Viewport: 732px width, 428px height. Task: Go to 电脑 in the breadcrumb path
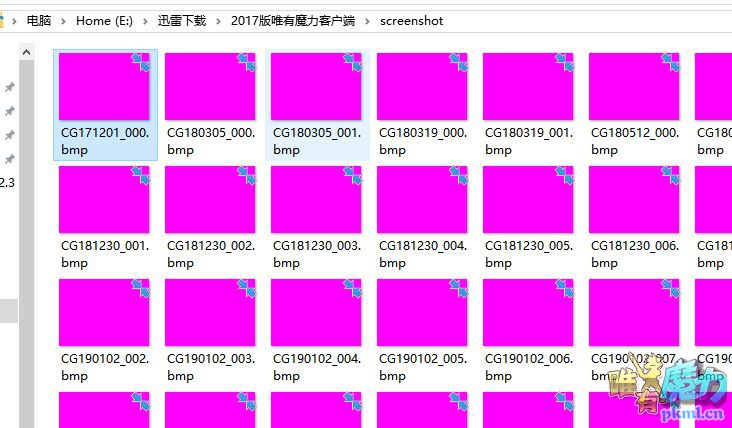[38, 20]
